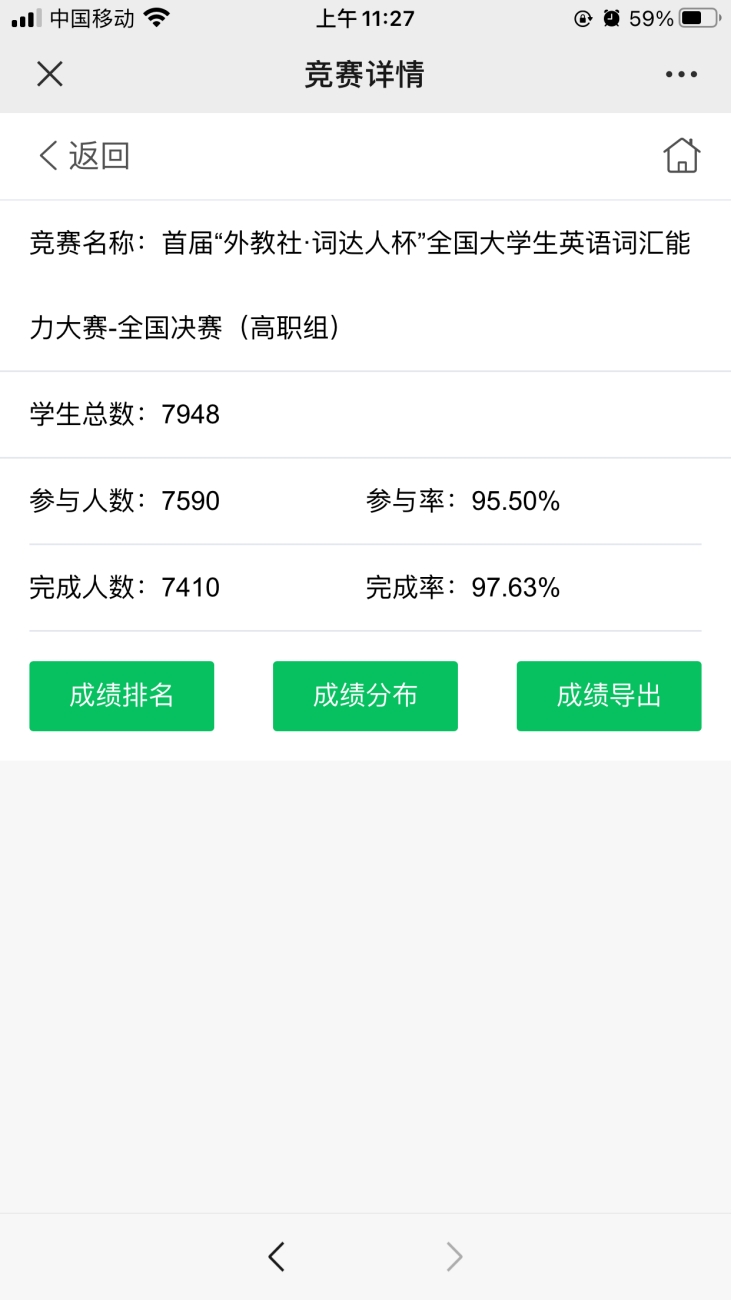Tap 成绩导出 to export scores
Screen dimensions: 732x1300
[x=608, y=696]
